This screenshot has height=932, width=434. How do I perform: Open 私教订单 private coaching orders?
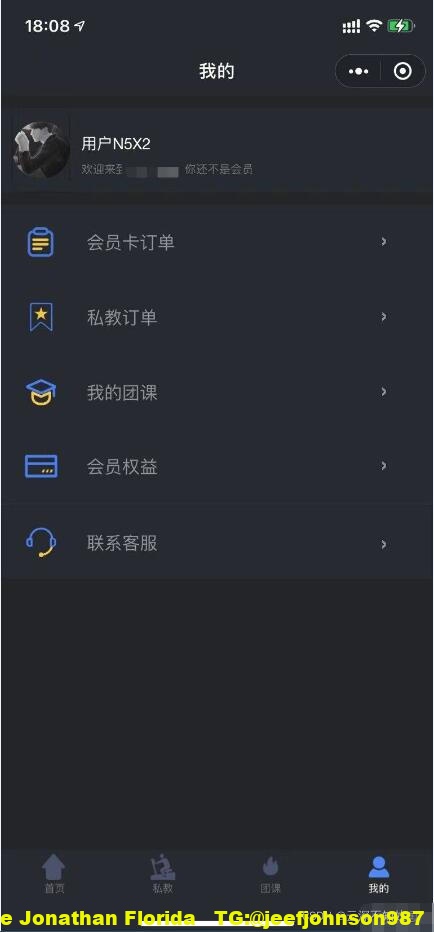click(x=216, y=317)
